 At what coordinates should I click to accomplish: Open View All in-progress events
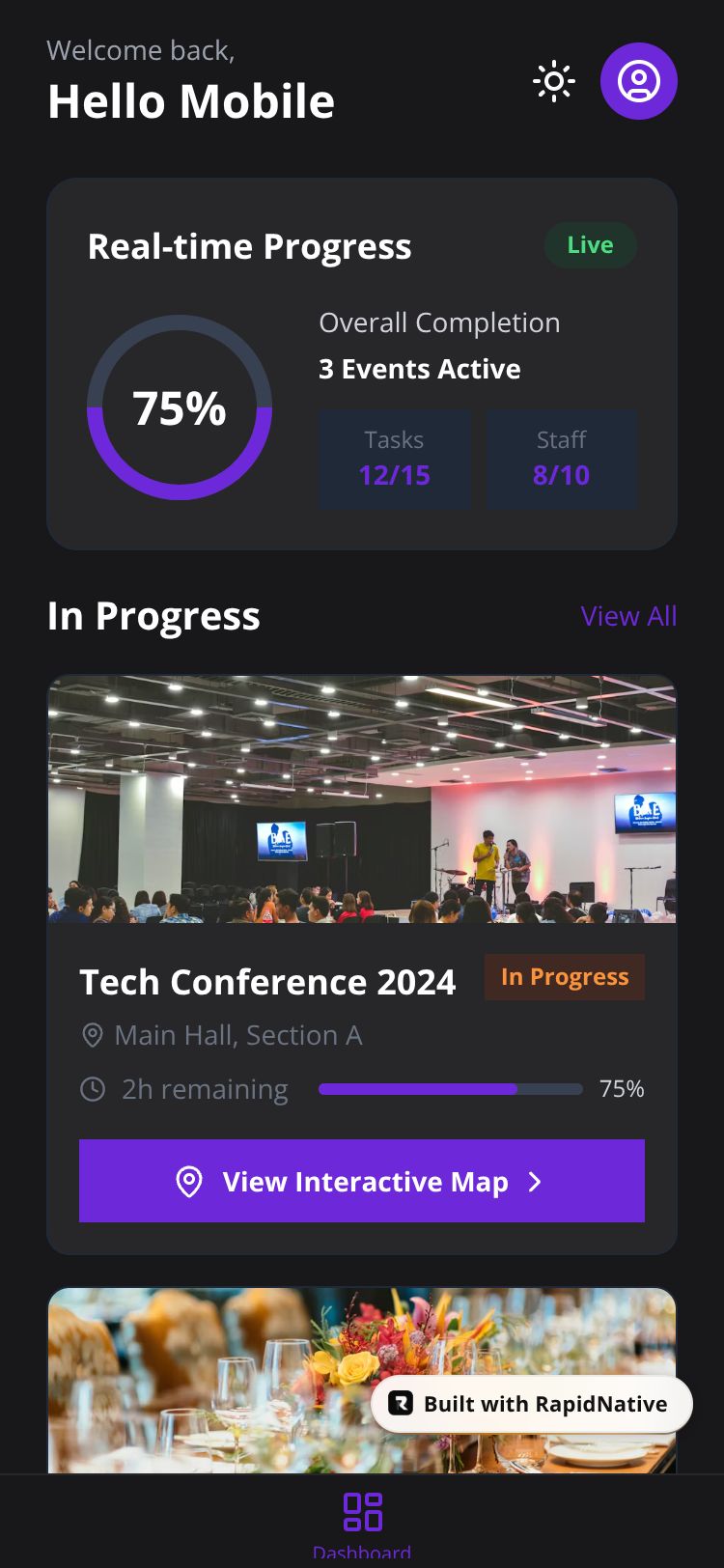coord(628,616)
